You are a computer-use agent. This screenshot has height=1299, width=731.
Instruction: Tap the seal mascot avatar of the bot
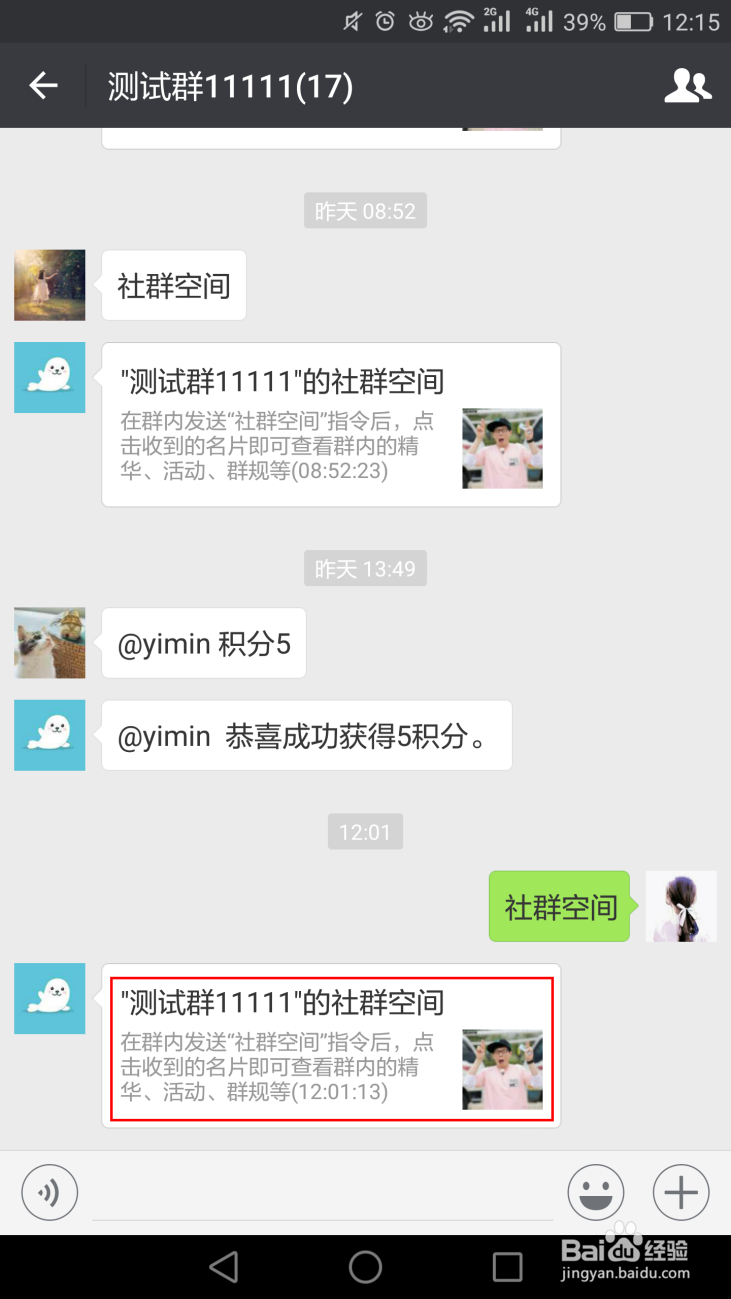pyautogui.click(x=49, y=998)
